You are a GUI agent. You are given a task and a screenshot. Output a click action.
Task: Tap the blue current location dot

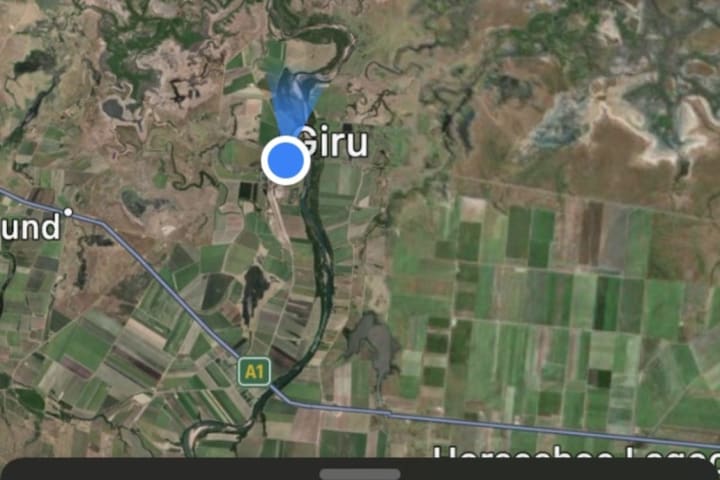(x=286, y=160)
